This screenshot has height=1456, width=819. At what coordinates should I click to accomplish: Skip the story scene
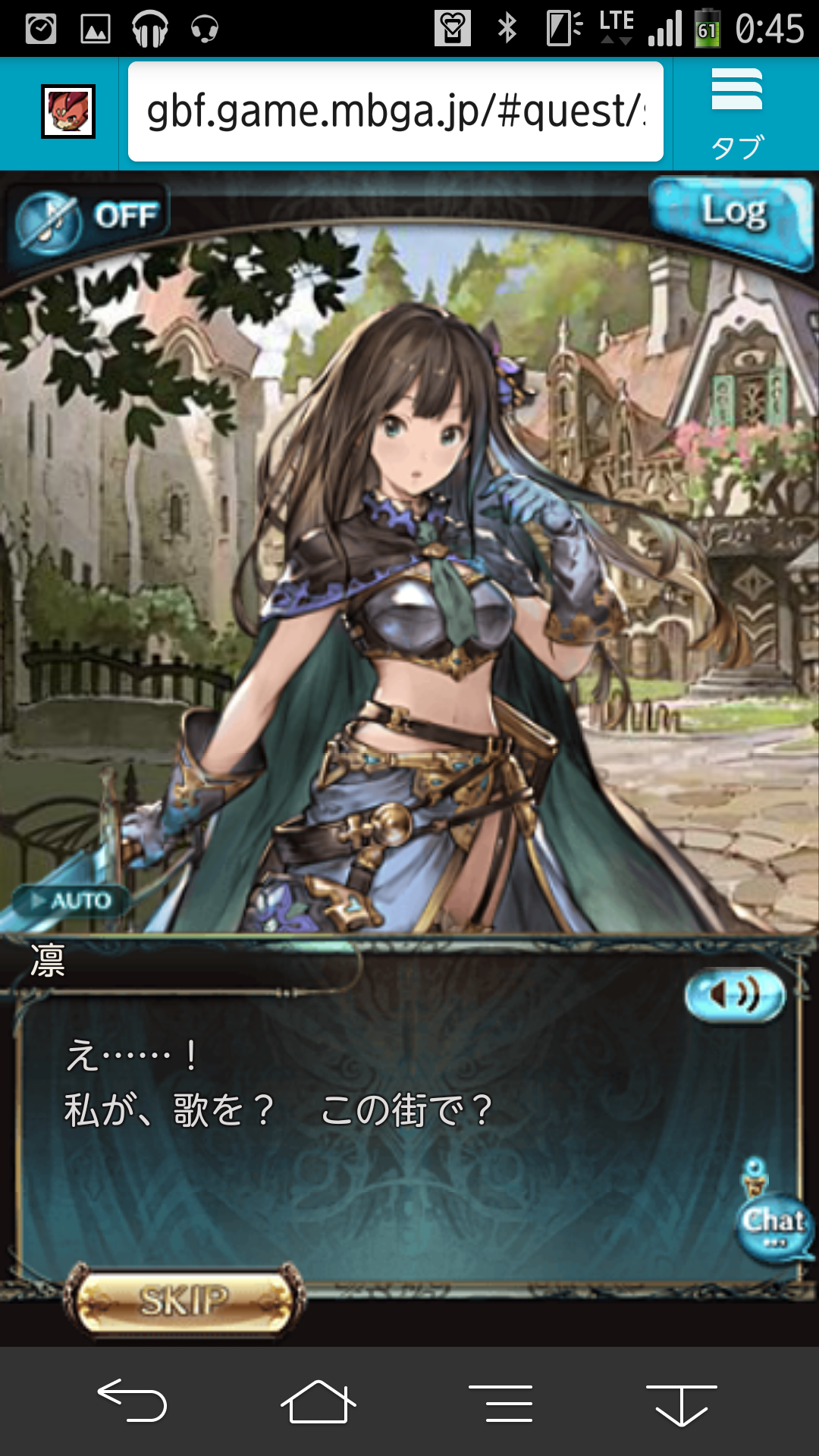pyautogui.click(x=184, y=1301)
